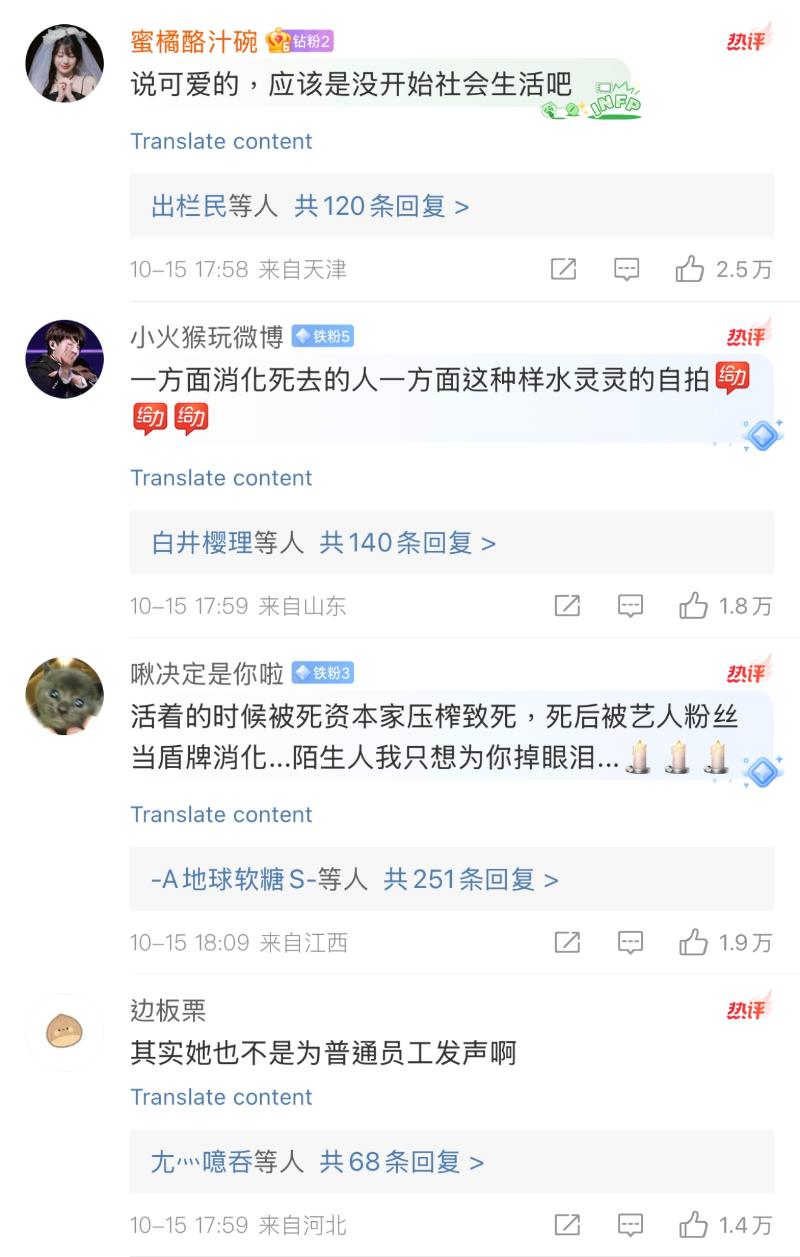Translate 啾决定是你啦's comment
The image size is (800, 1257).
point(221,814)
